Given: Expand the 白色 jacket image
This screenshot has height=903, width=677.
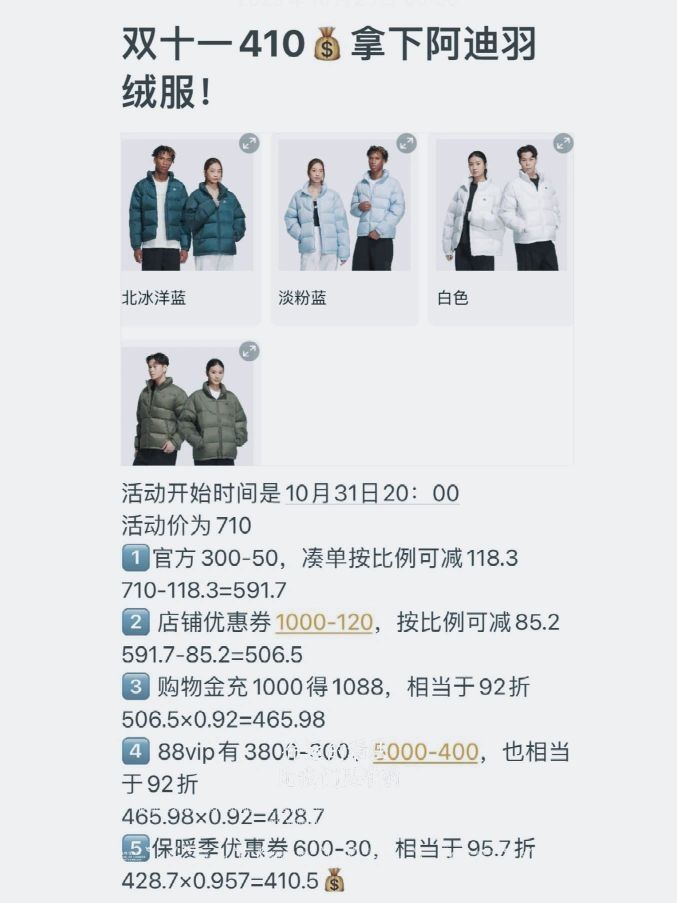Looking at the screenshot, I should pyautogui.click(x=563, y=144).
